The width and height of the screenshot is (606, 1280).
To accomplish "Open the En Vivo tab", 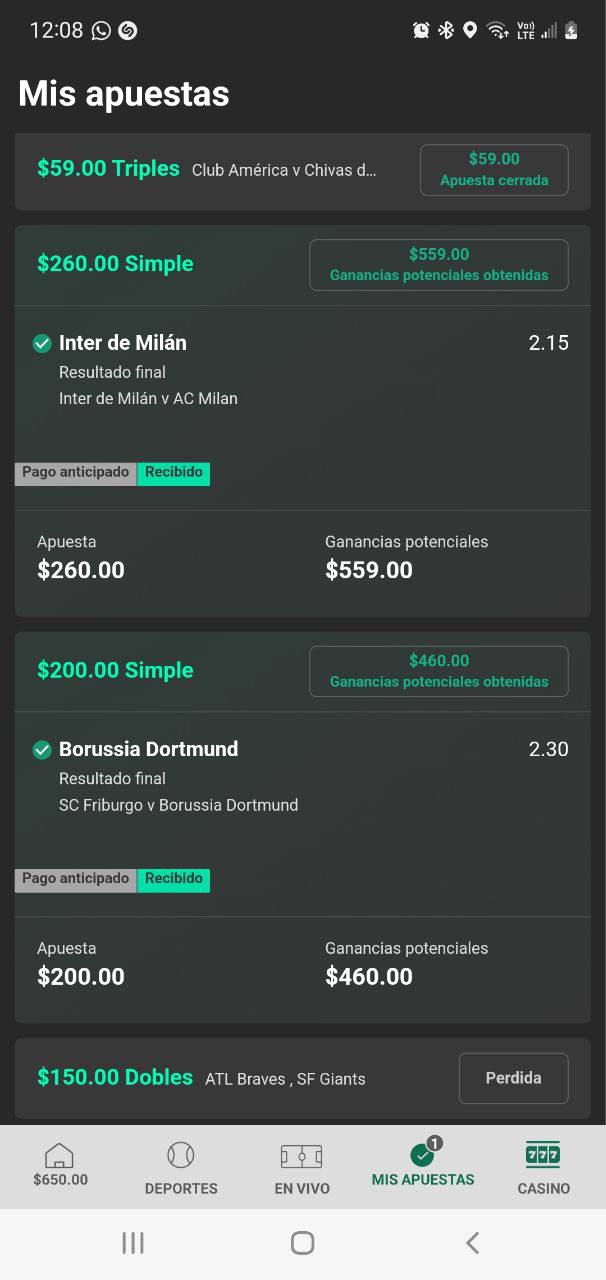I will pos(302,1167).
